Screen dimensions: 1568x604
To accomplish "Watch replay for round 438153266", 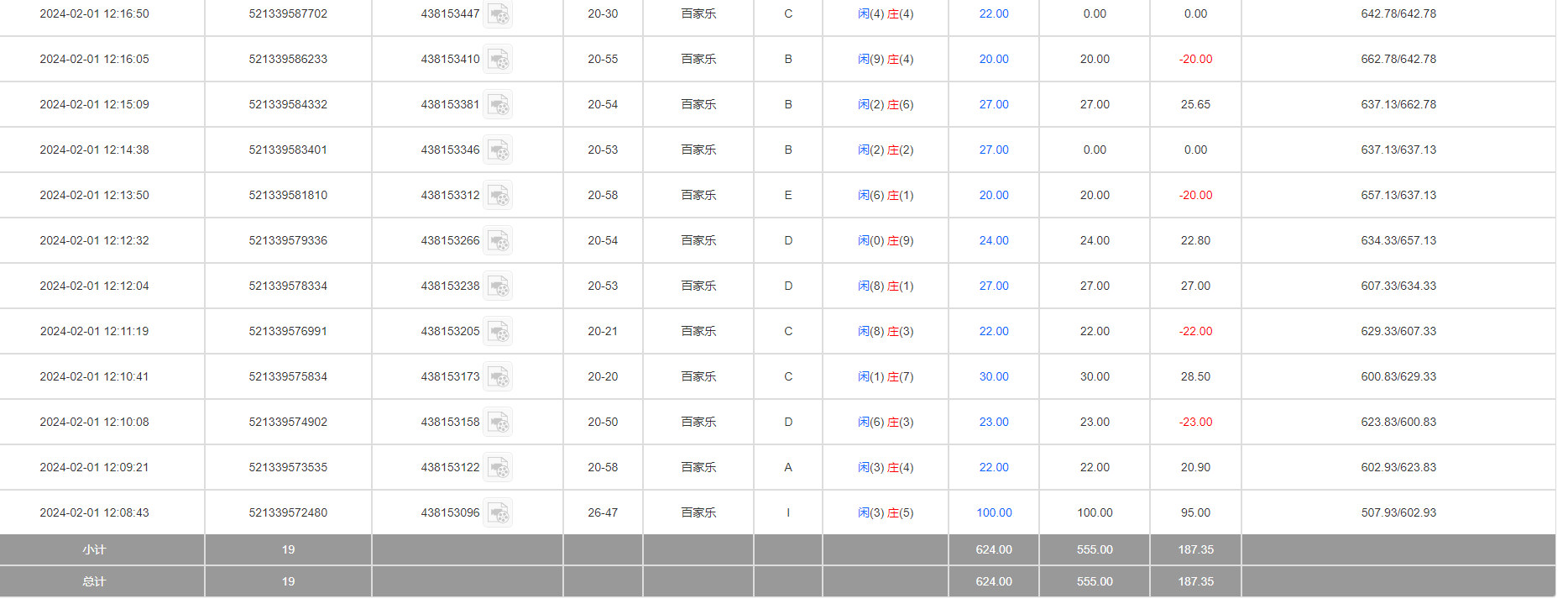I will [498, 241].
